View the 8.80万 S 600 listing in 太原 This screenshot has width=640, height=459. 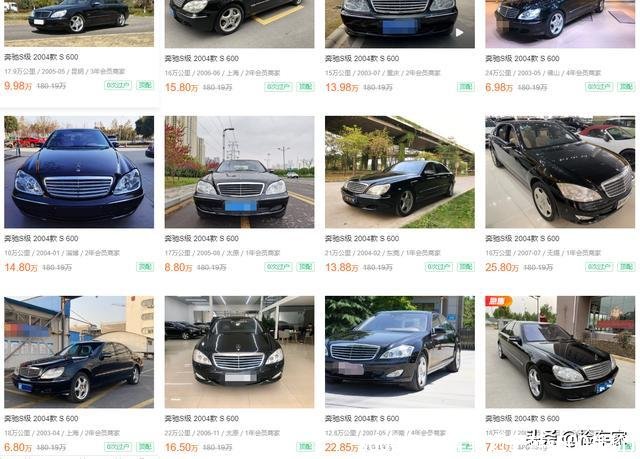(x=239, y=172)
